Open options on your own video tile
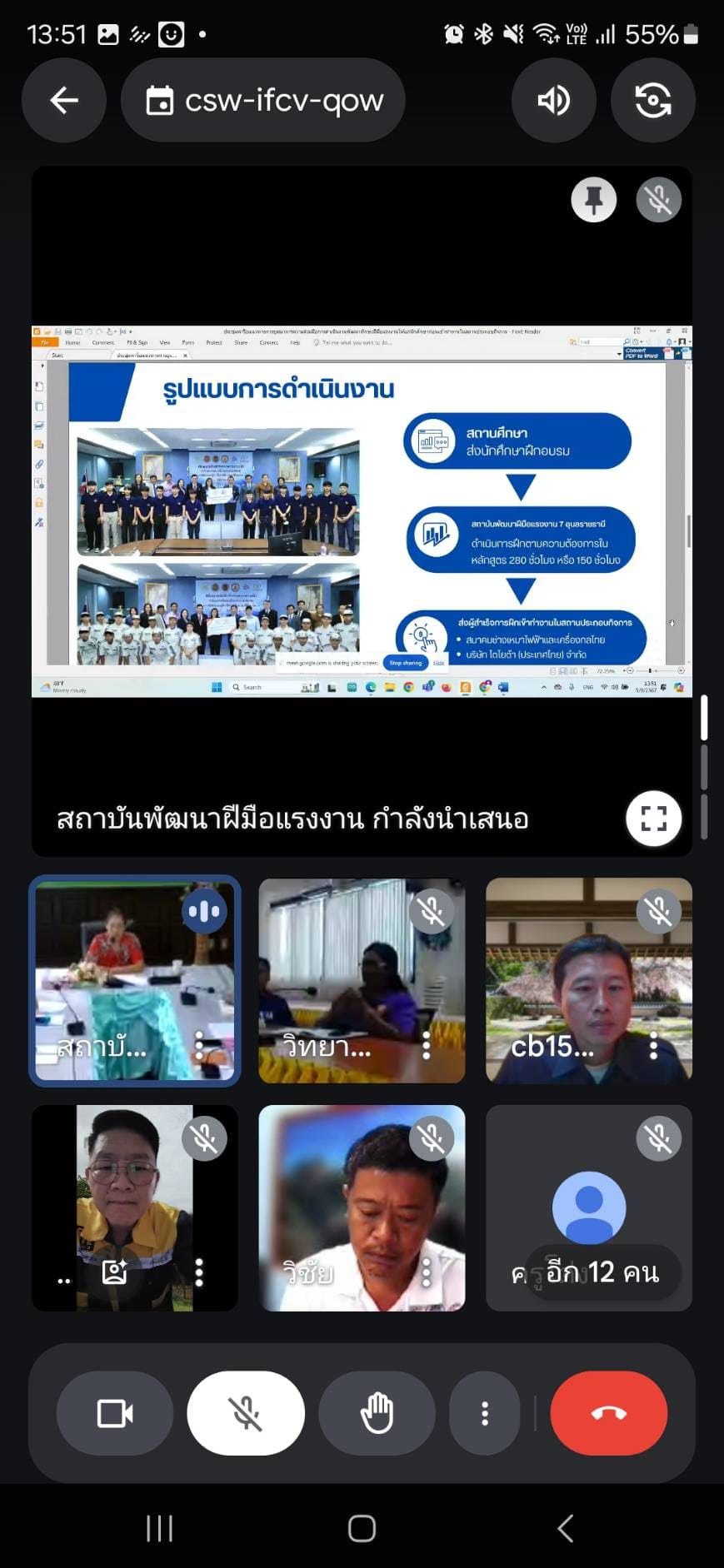The image size is (724, 1568). (199, 1272)
